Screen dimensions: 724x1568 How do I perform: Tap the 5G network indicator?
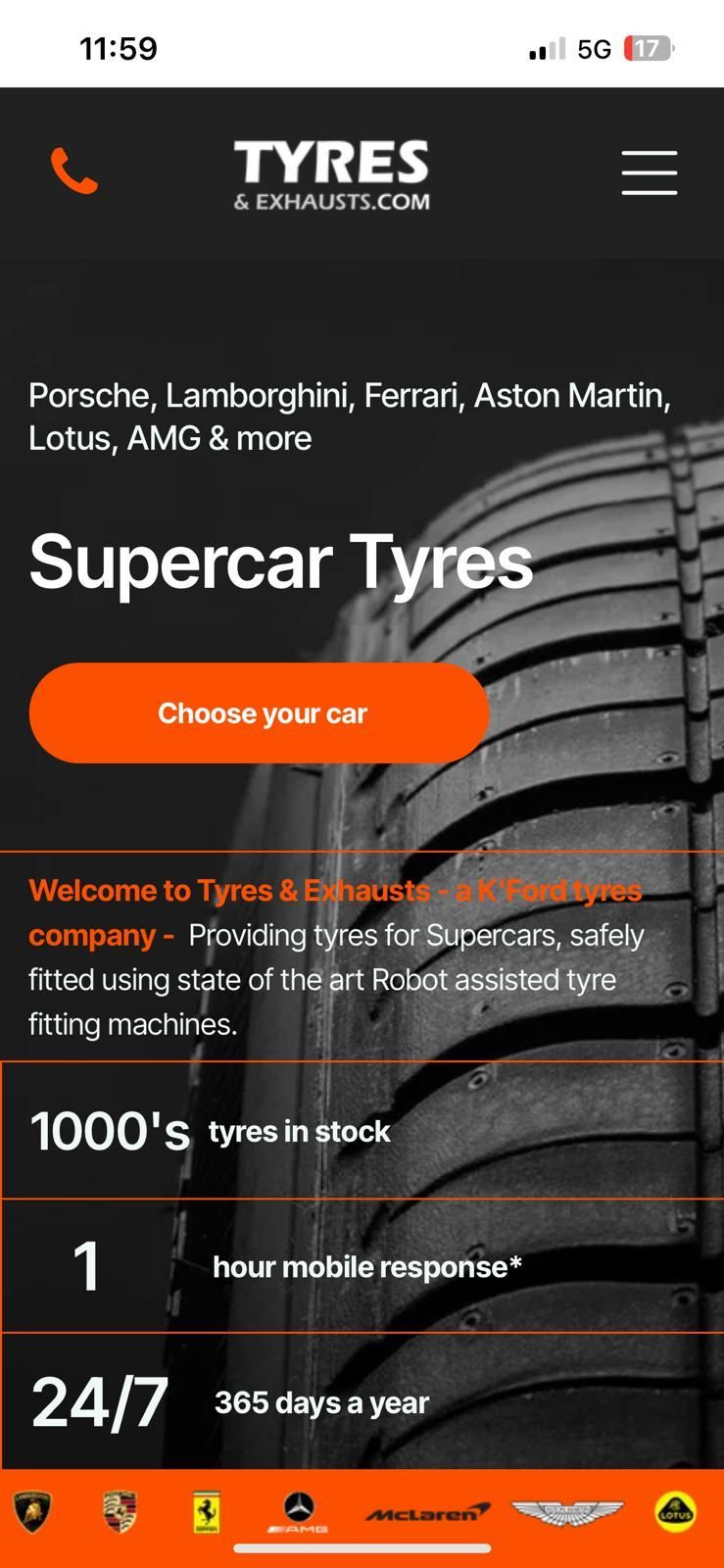pyautogui.click(x=597, y=47)
